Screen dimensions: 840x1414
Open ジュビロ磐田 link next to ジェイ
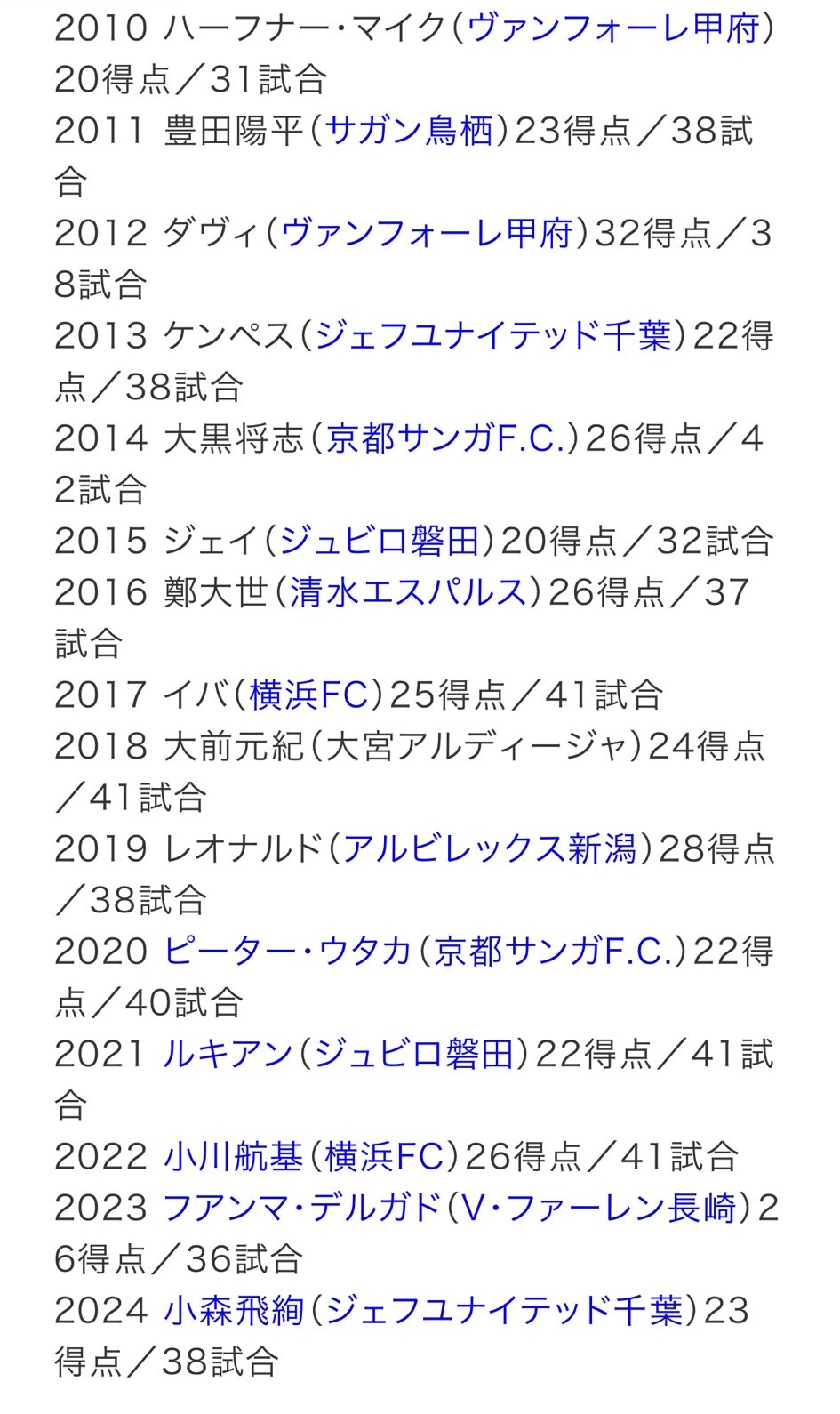[380, 541]
